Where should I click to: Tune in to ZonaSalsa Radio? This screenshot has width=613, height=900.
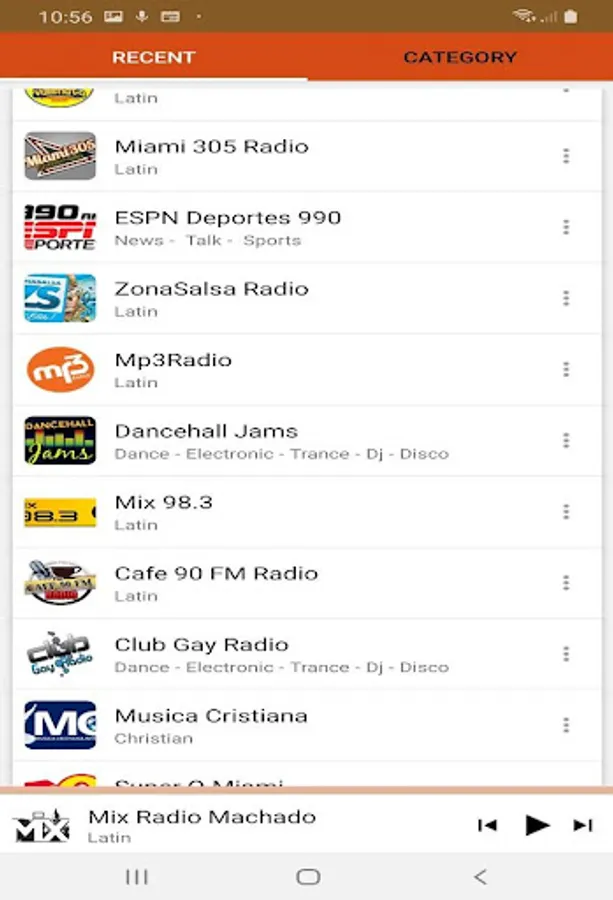point(212,298)
